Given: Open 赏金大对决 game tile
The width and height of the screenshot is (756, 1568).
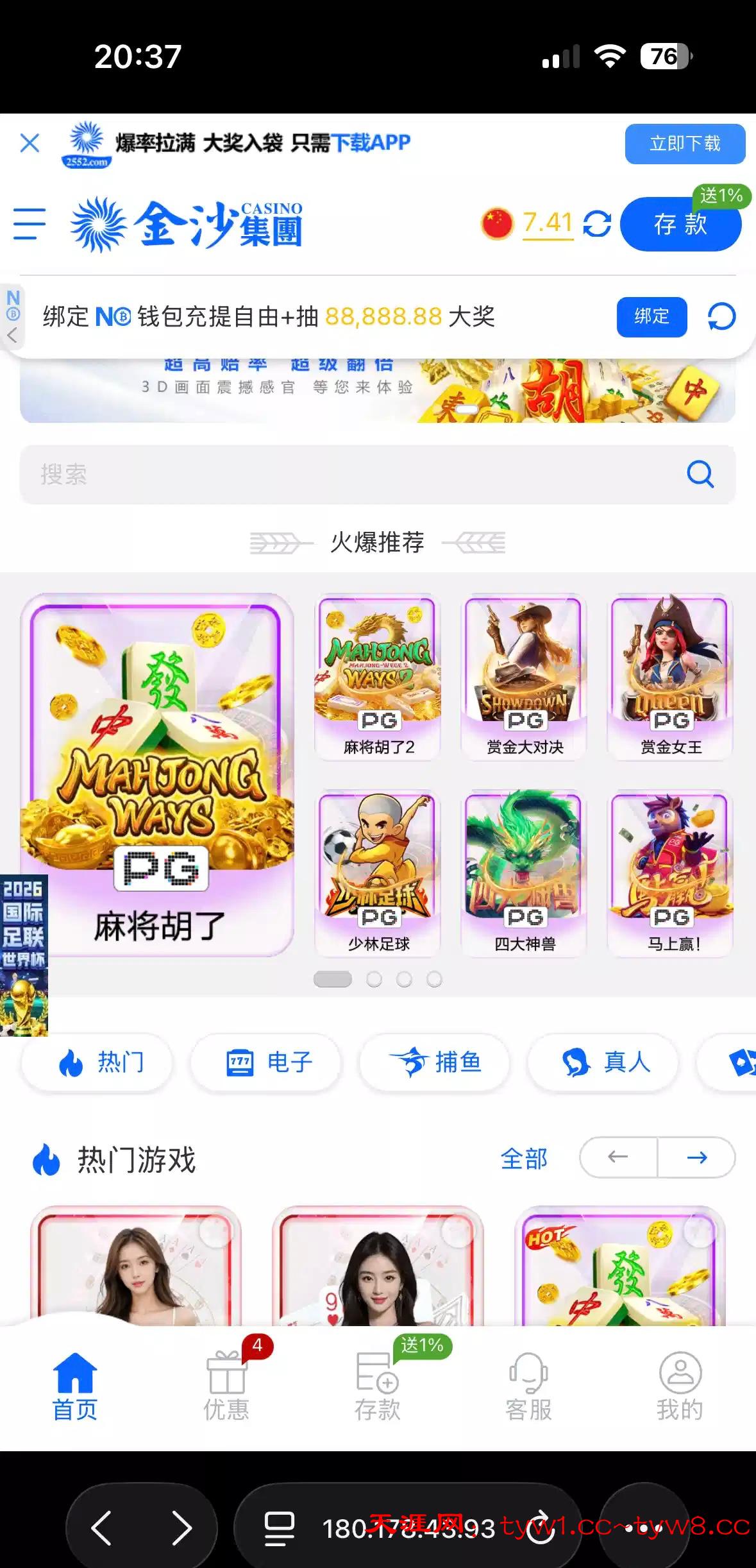Looking at the screenshot, I should click(525, 676).
